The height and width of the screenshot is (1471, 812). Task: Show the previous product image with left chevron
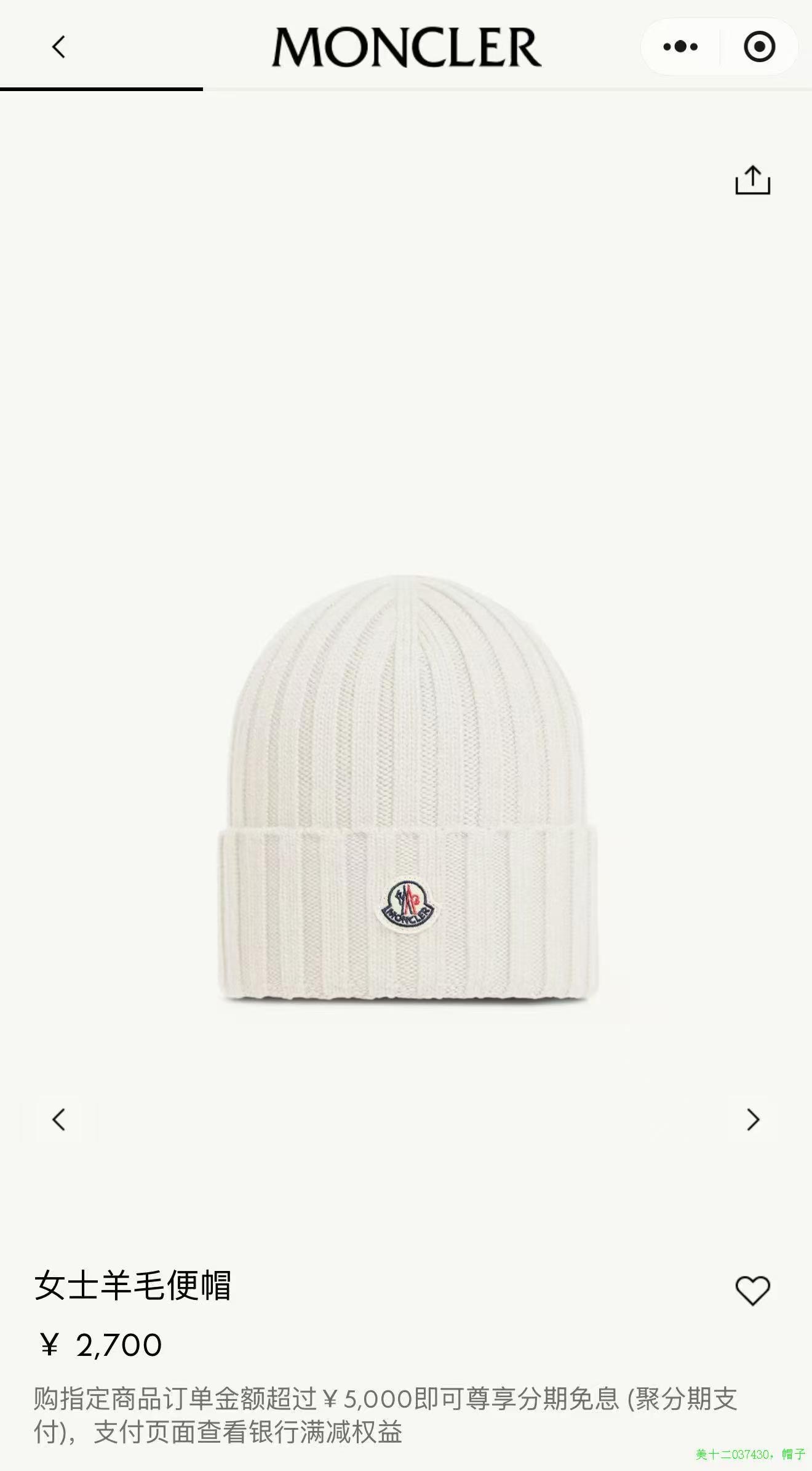click(x=59, y=1120)
